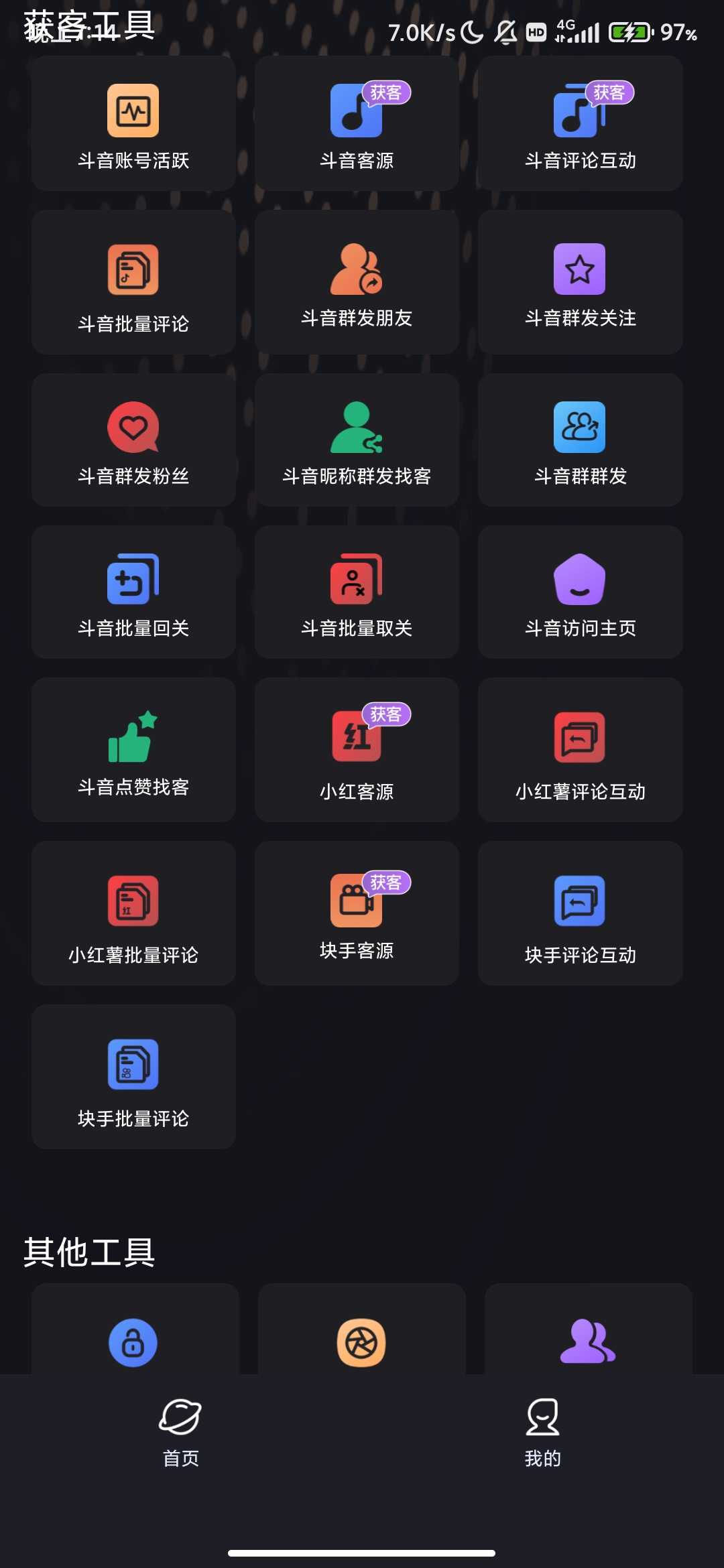Screen dimensions: 724x1568
Task: Launch 斗音批量评论
Action: [133, 283]
